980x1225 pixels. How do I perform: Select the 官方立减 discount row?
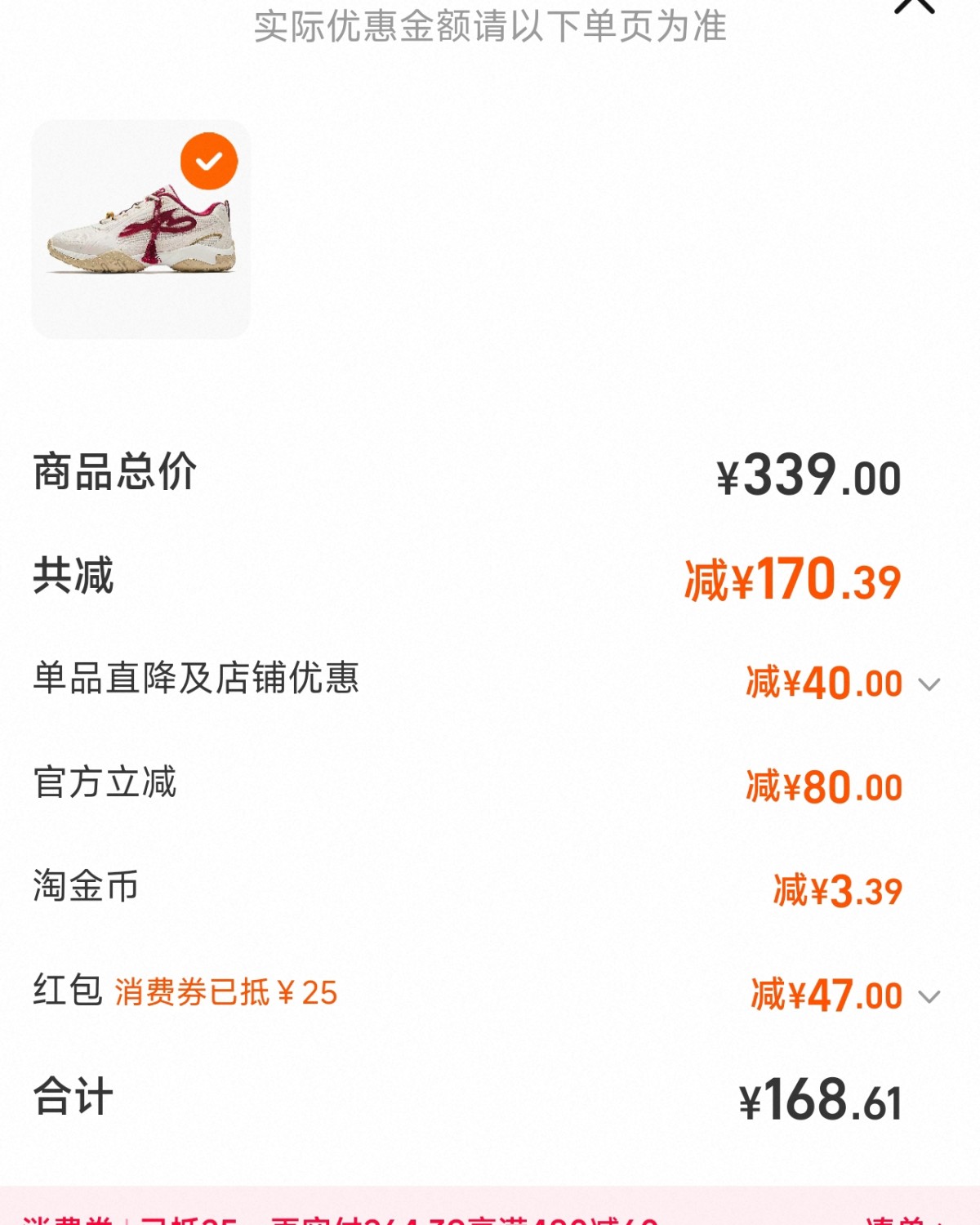pos(490,784)
